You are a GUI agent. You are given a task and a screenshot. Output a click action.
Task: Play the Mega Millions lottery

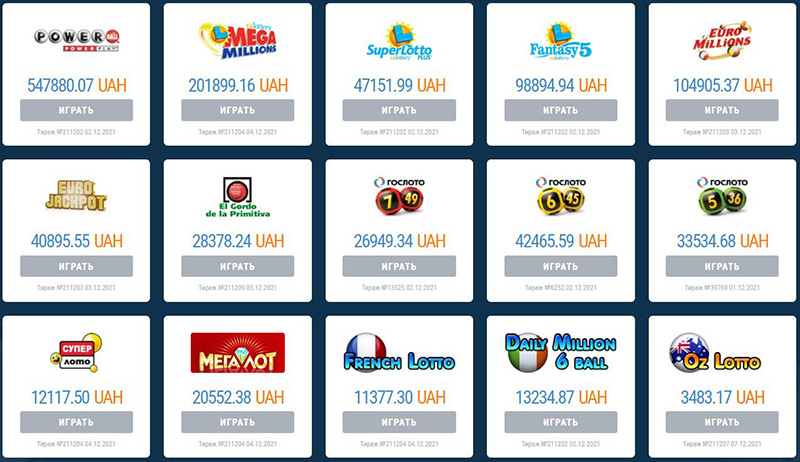tap(237, 110)
